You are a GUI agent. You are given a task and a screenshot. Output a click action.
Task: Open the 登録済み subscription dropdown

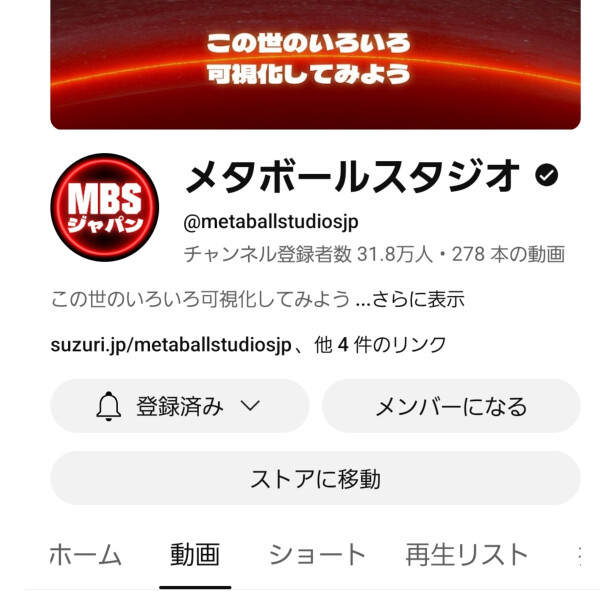tap(179, 406)
